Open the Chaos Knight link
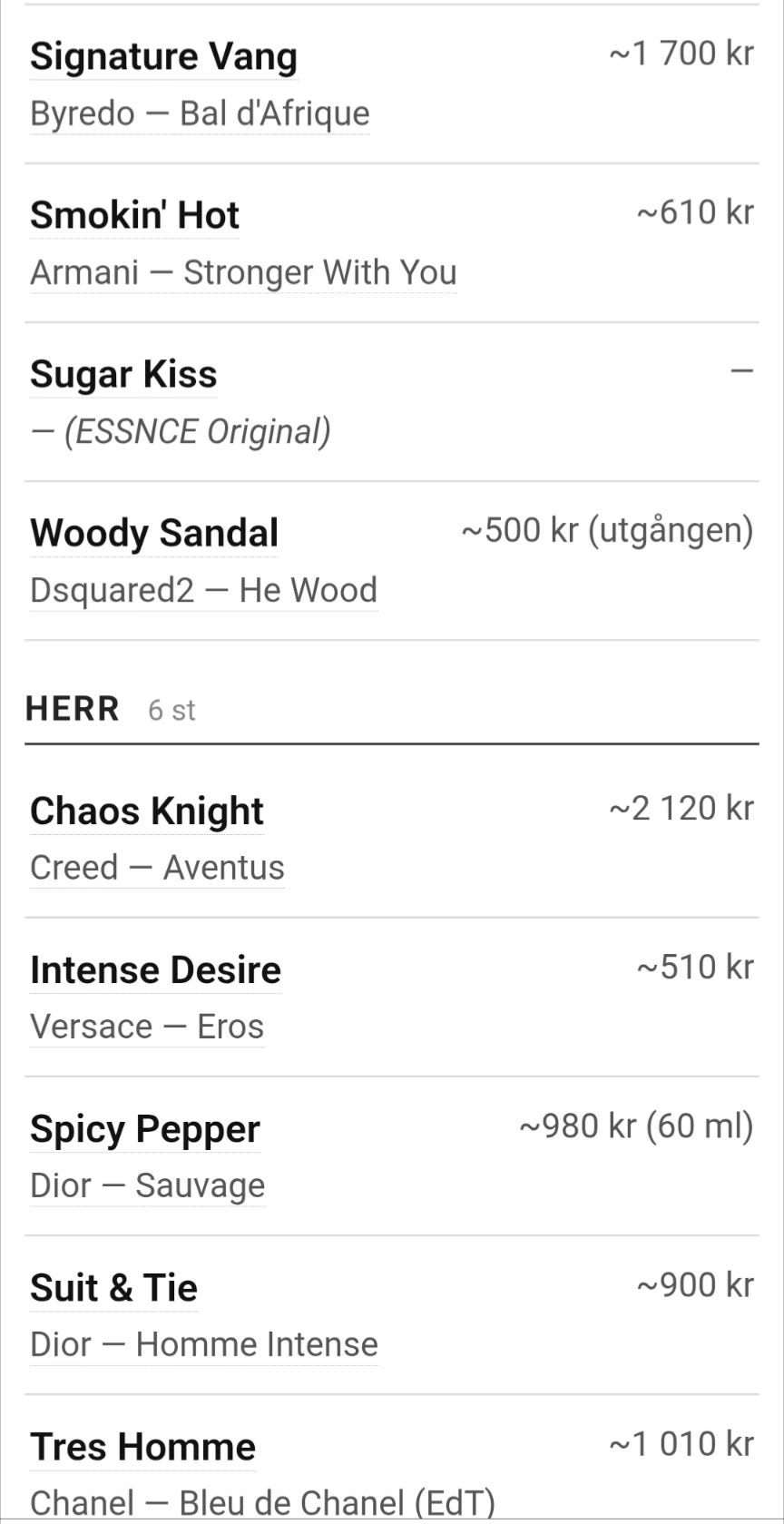784x1524 pixels. (147, 811)
